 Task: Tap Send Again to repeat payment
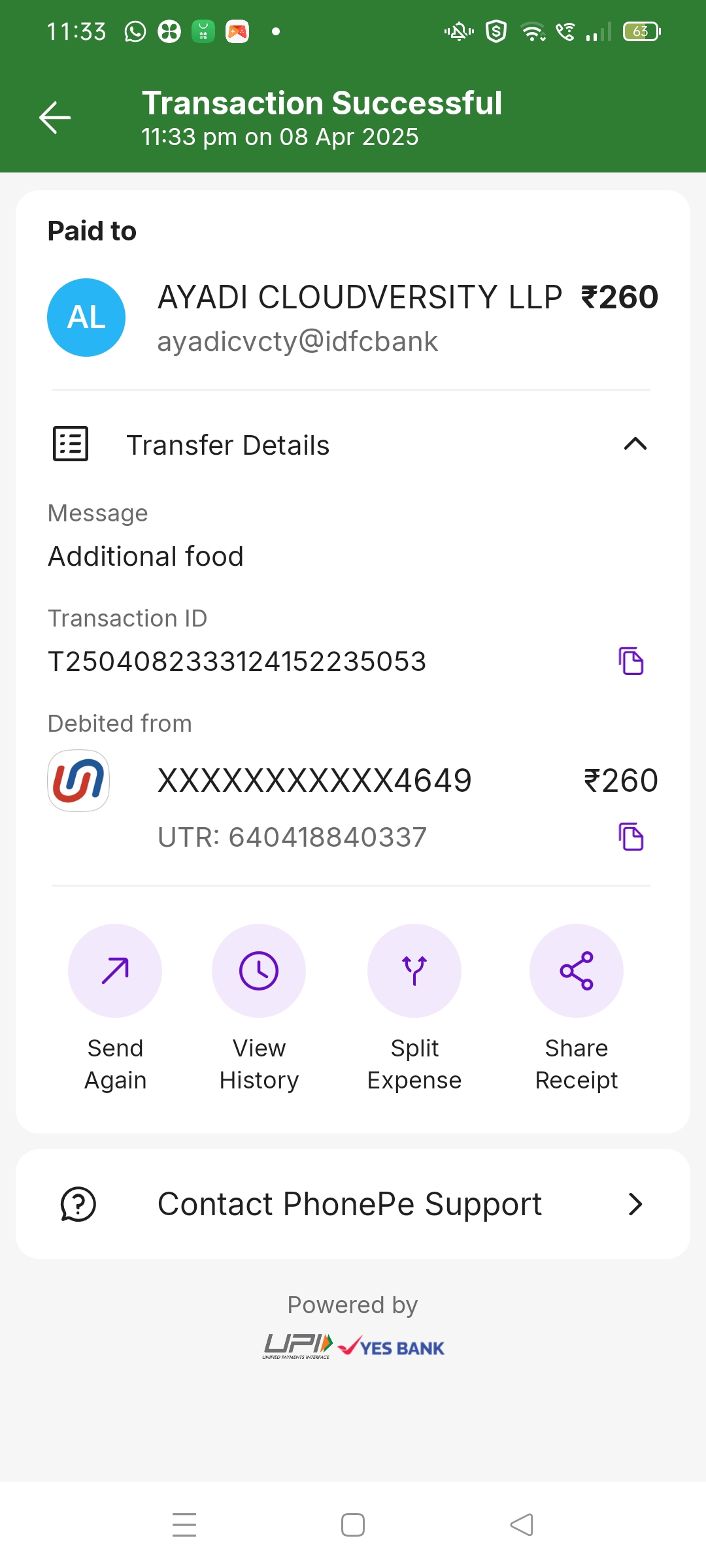[115, 971]
